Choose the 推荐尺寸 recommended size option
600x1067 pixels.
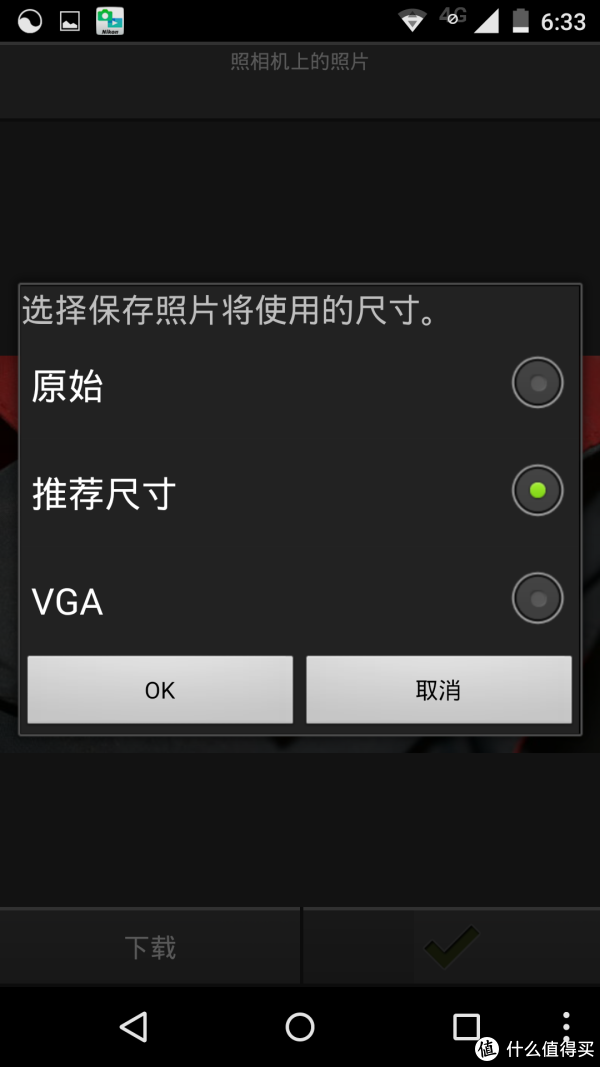[x=299, y=491]
